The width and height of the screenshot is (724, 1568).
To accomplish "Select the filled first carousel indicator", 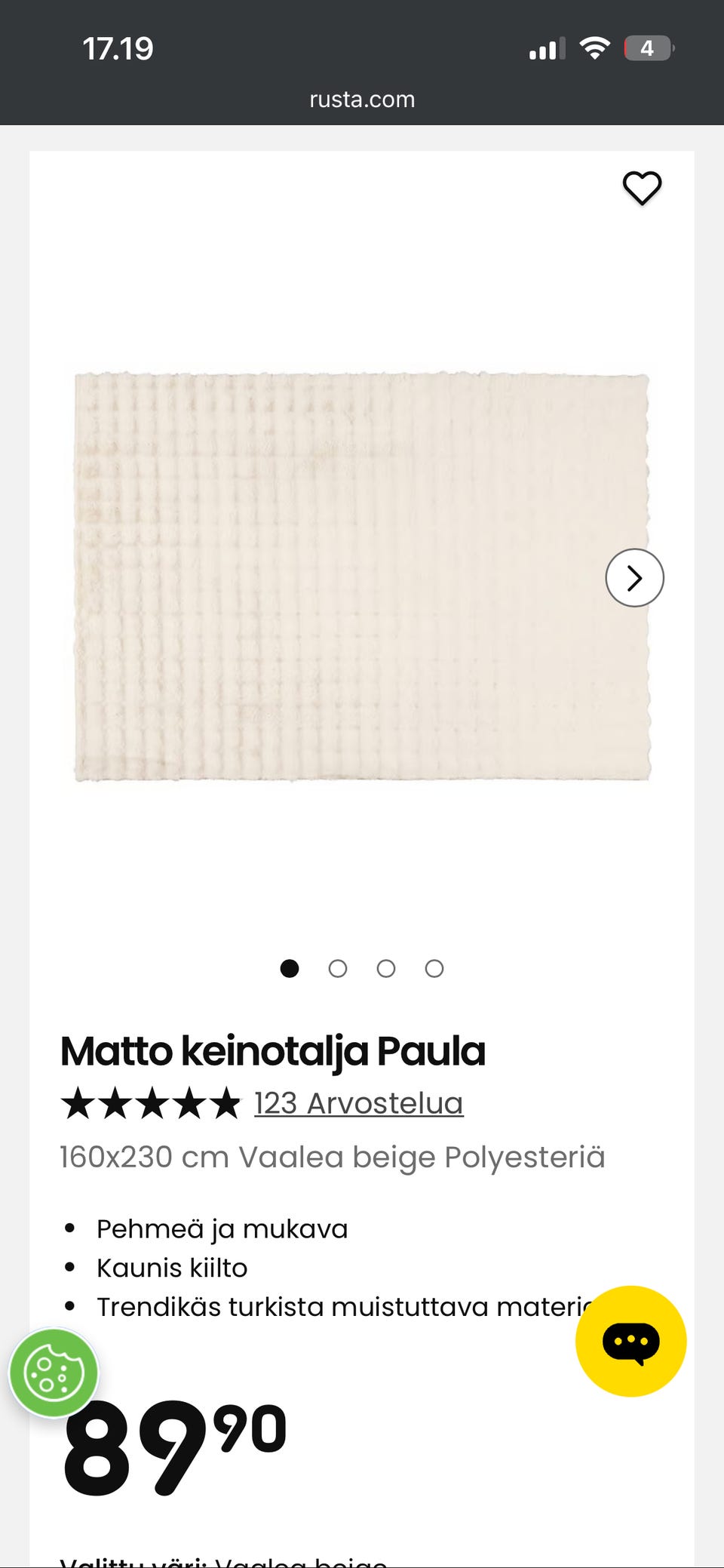I will coord(290,968).
